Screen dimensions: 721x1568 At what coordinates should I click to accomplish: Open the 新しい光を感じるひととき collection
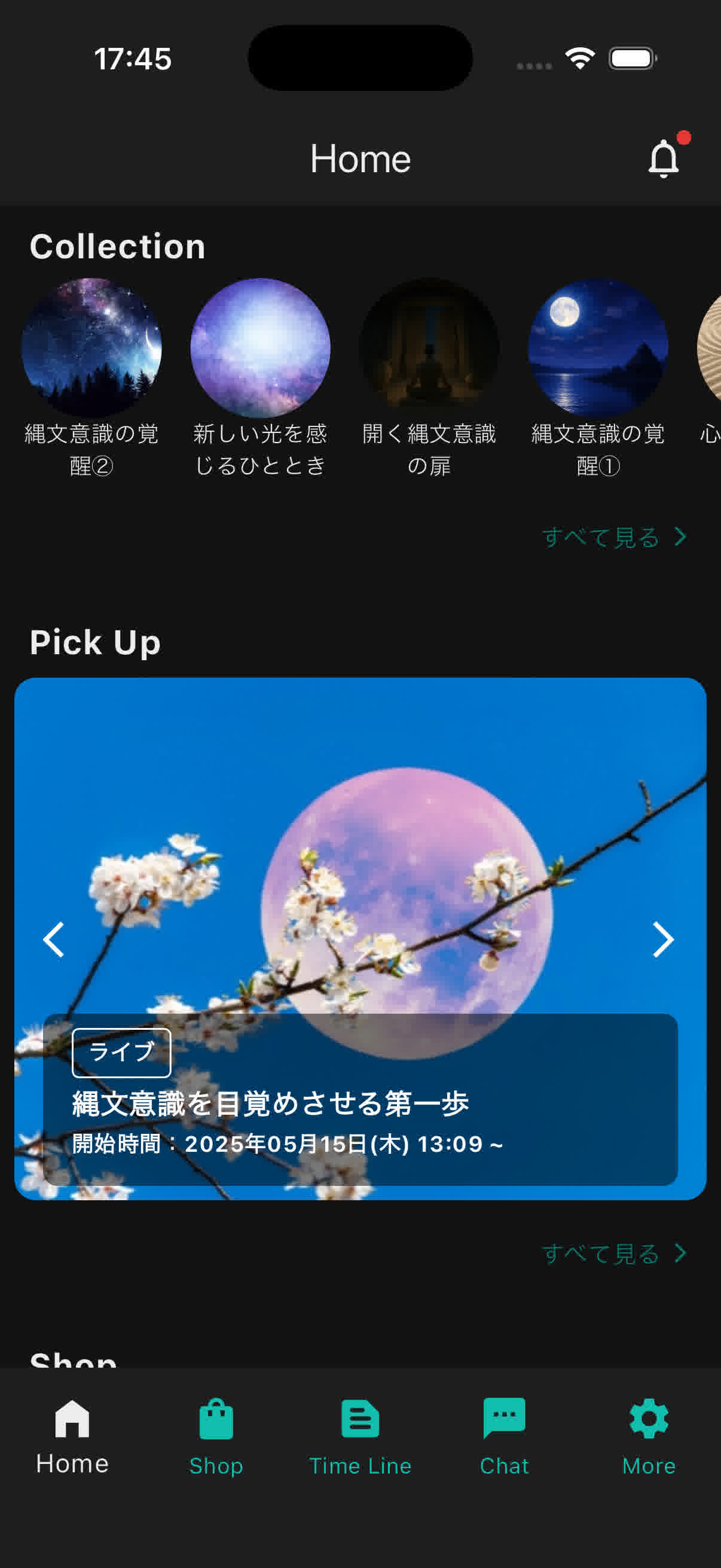point(261,346)
